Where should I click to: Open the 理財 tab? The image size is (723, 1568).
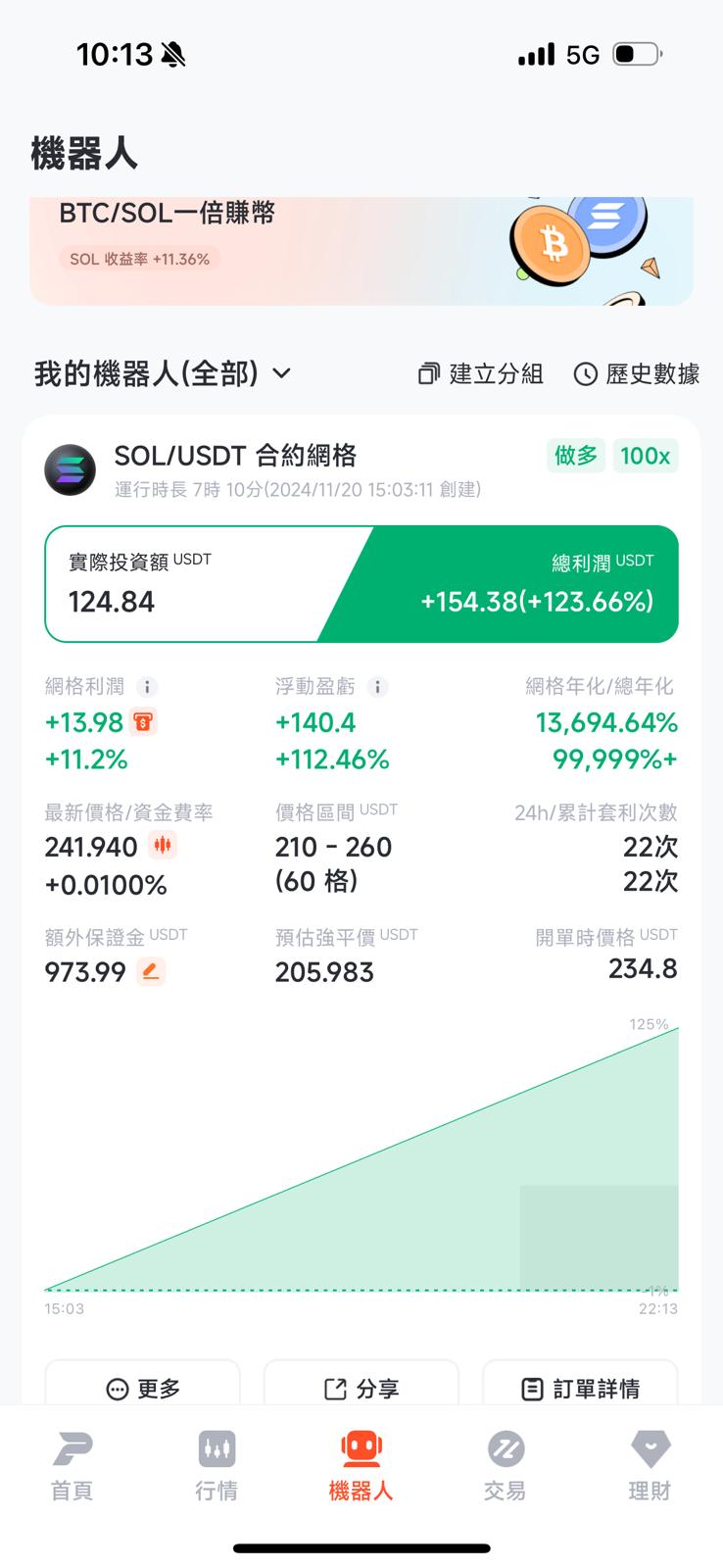tap(650, 1464)
